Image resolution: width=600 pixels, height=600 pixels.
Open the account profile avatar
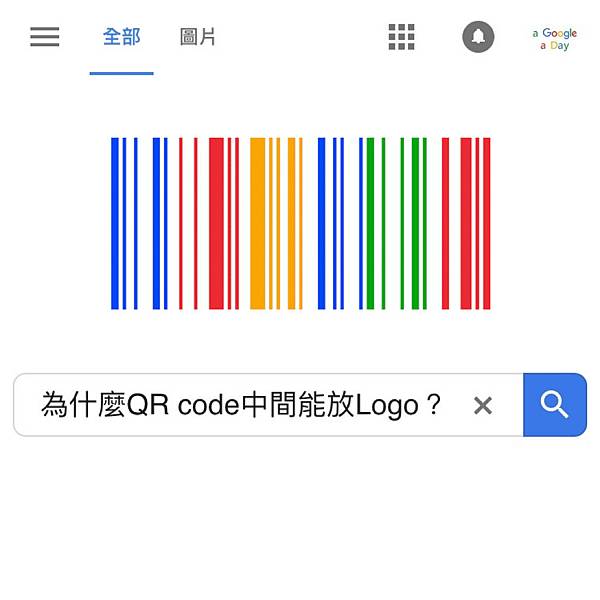[555, 38]
